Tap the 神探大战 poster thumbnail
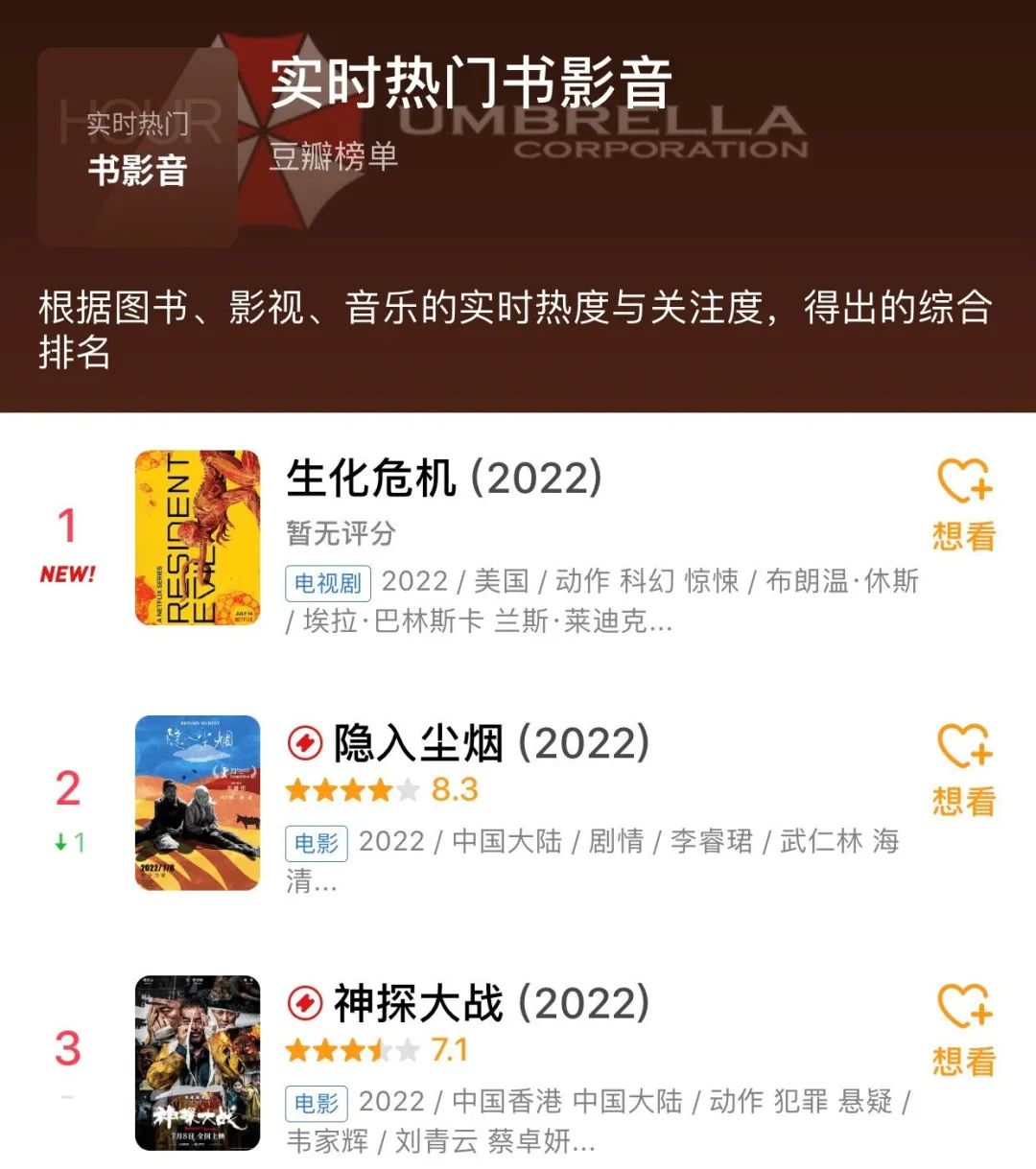 pos(198,1063)
